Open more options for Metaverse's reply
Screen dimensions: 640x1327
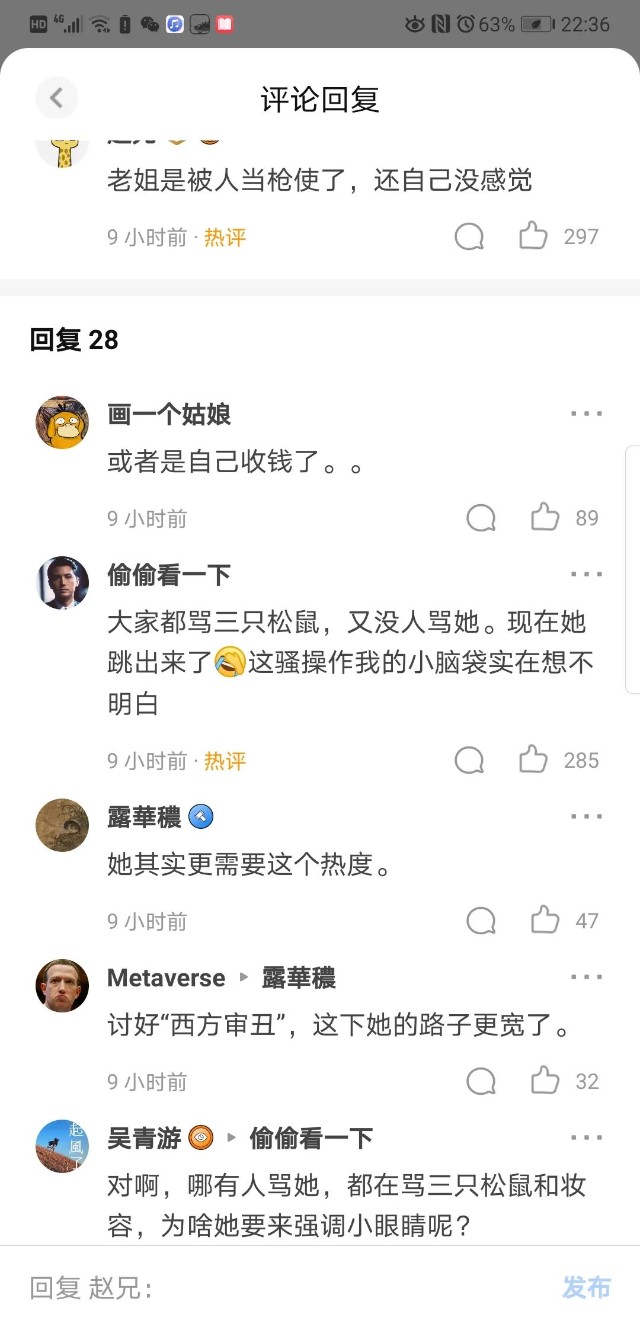[x=586, y=977]
